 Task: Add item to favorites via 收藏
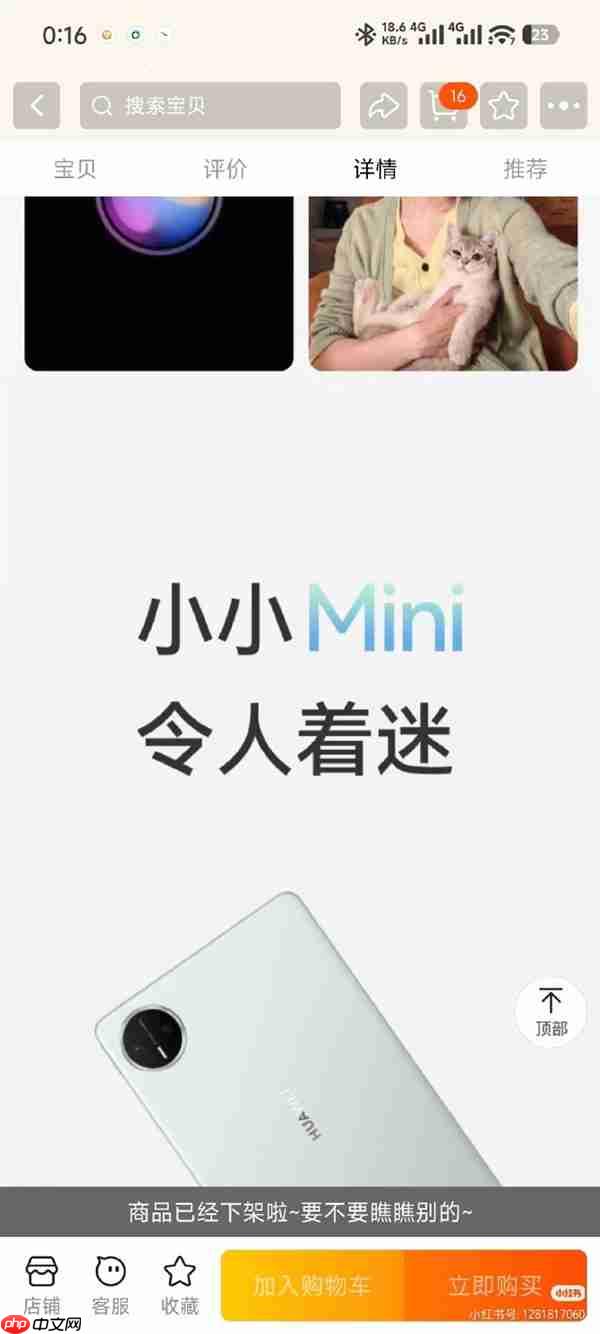click(x=180, y=1285)
